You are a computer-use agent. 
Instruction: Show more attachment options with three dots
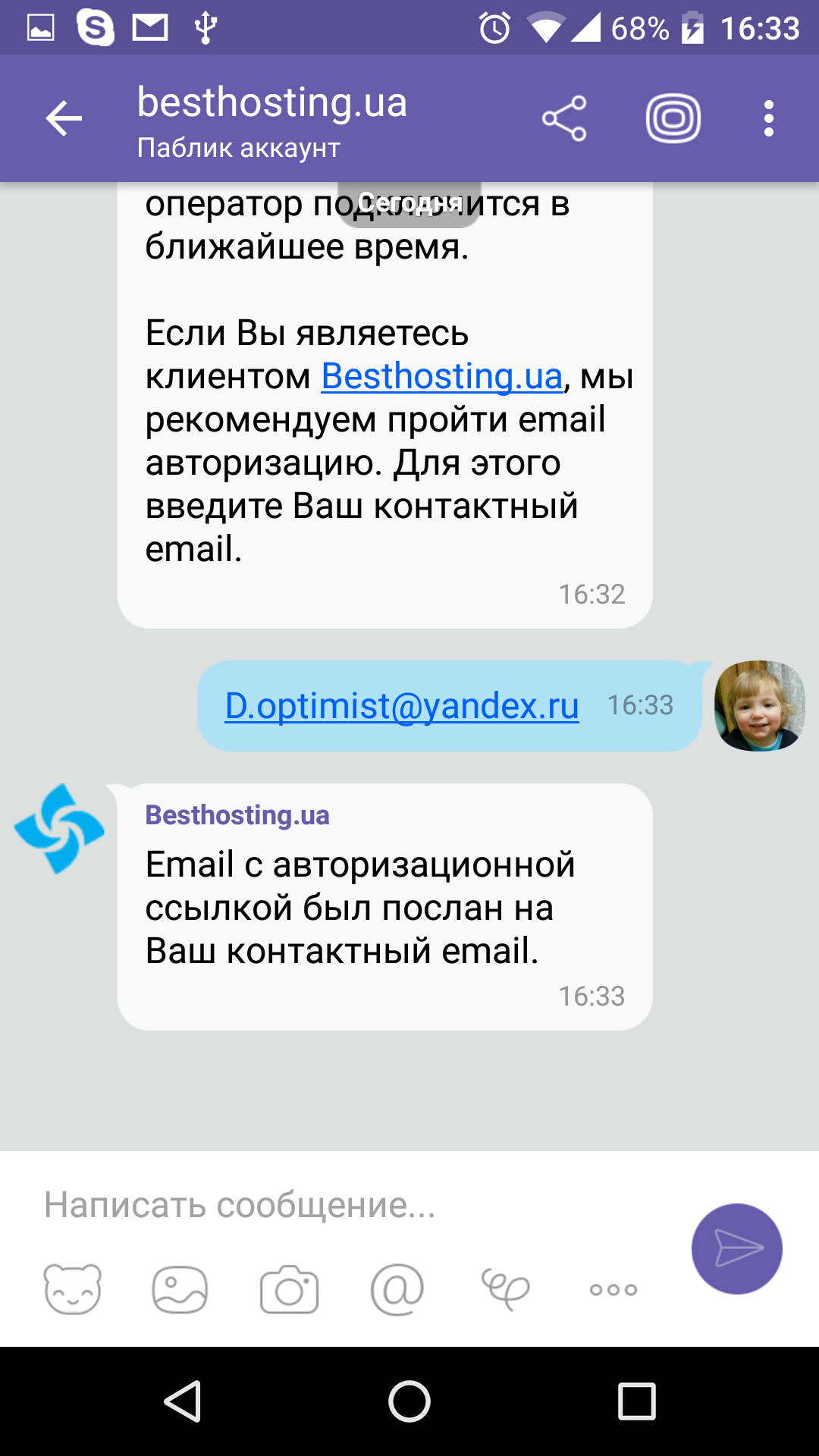(613, 1289)
